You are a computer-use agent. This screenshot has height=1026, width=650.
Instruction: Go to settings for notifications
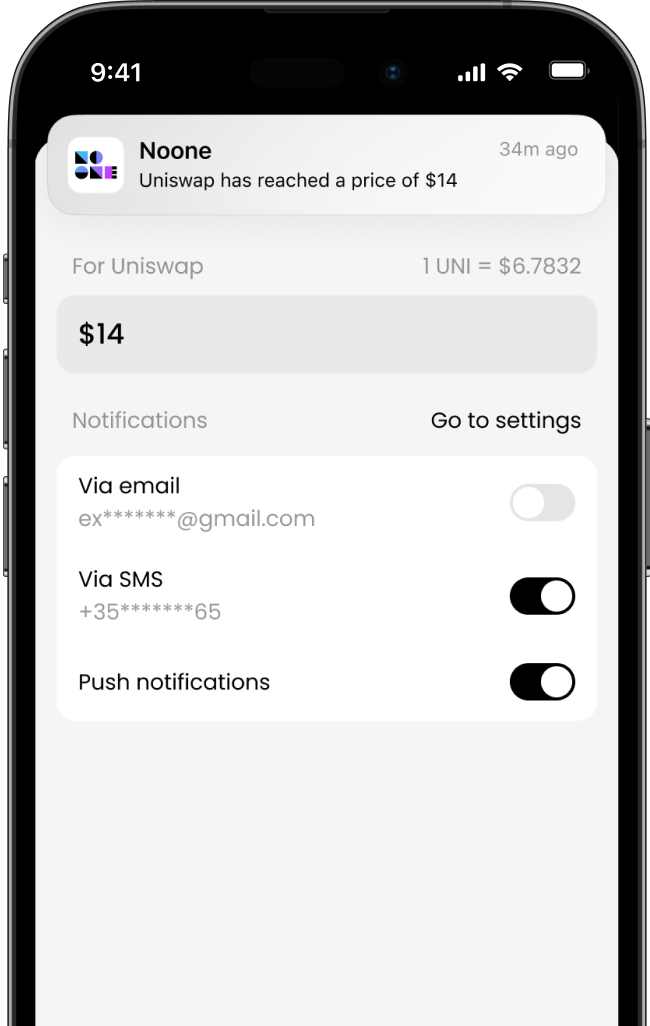pos(505,420)
